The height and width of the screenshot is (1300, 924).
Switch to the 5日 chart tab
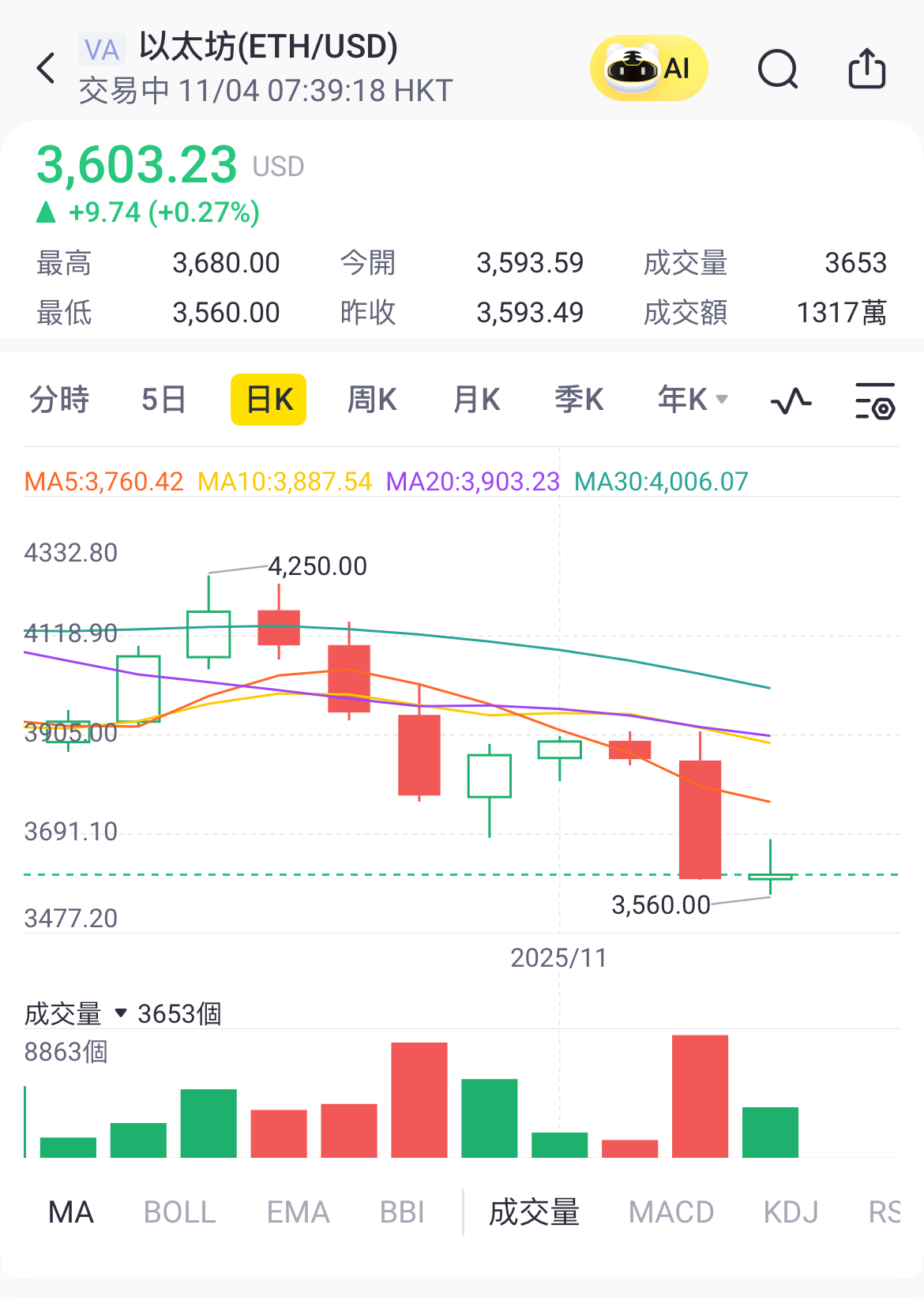(163, 400)
